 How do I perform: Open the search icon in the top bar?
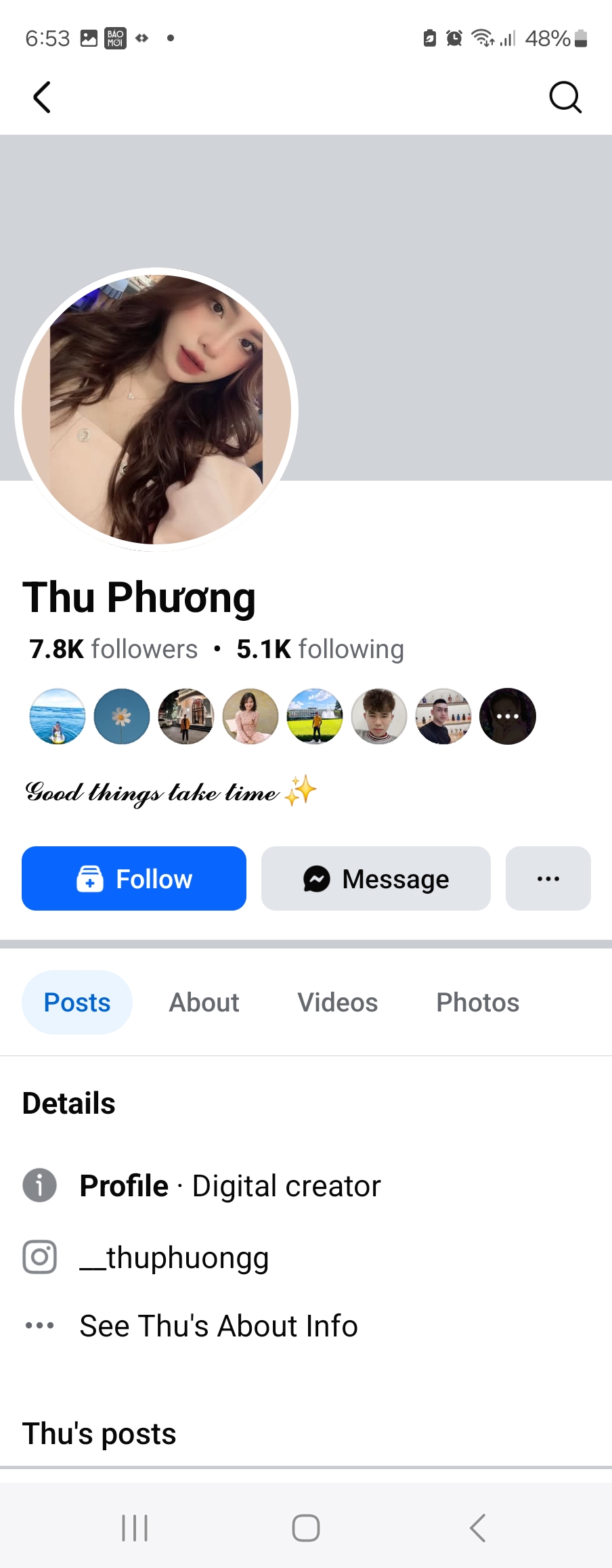pyautogui.click(x=565, y=97)
